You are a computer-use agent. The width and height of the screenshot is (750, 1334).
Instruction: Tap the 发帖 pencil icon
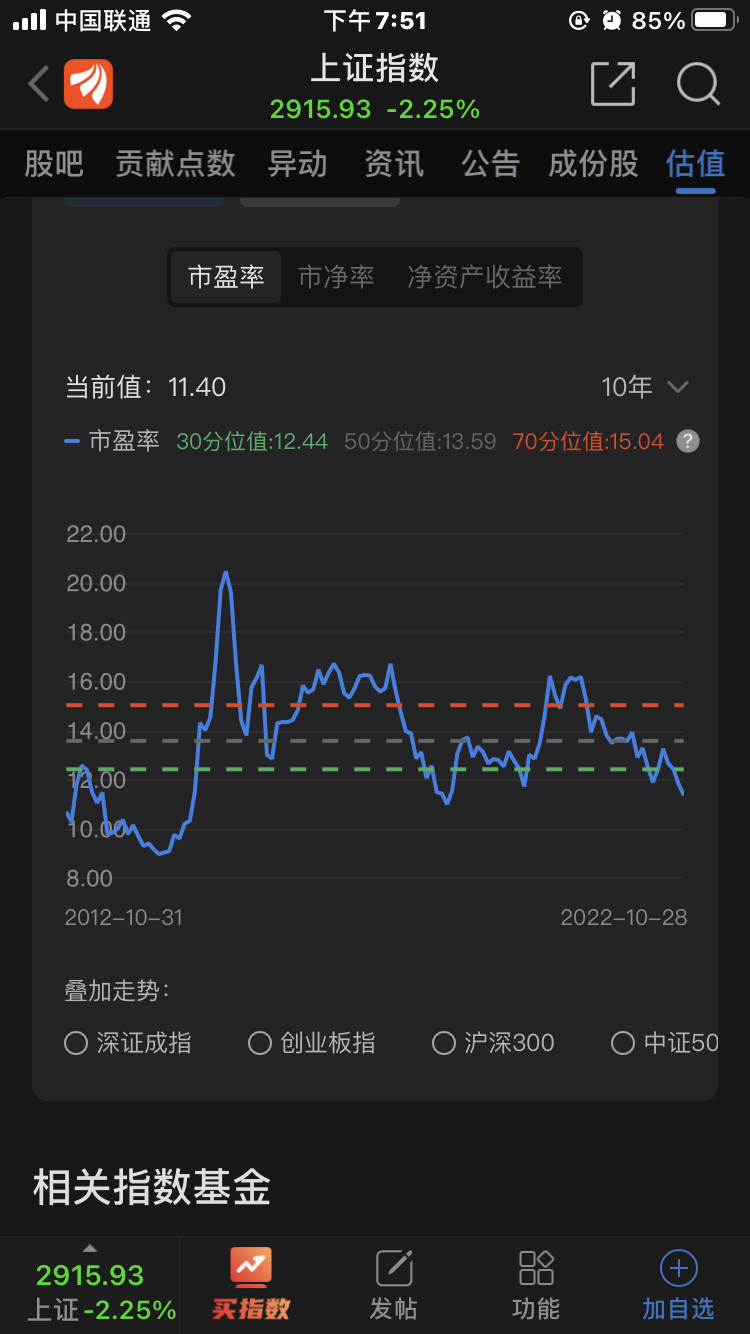tap(393, 1285)
